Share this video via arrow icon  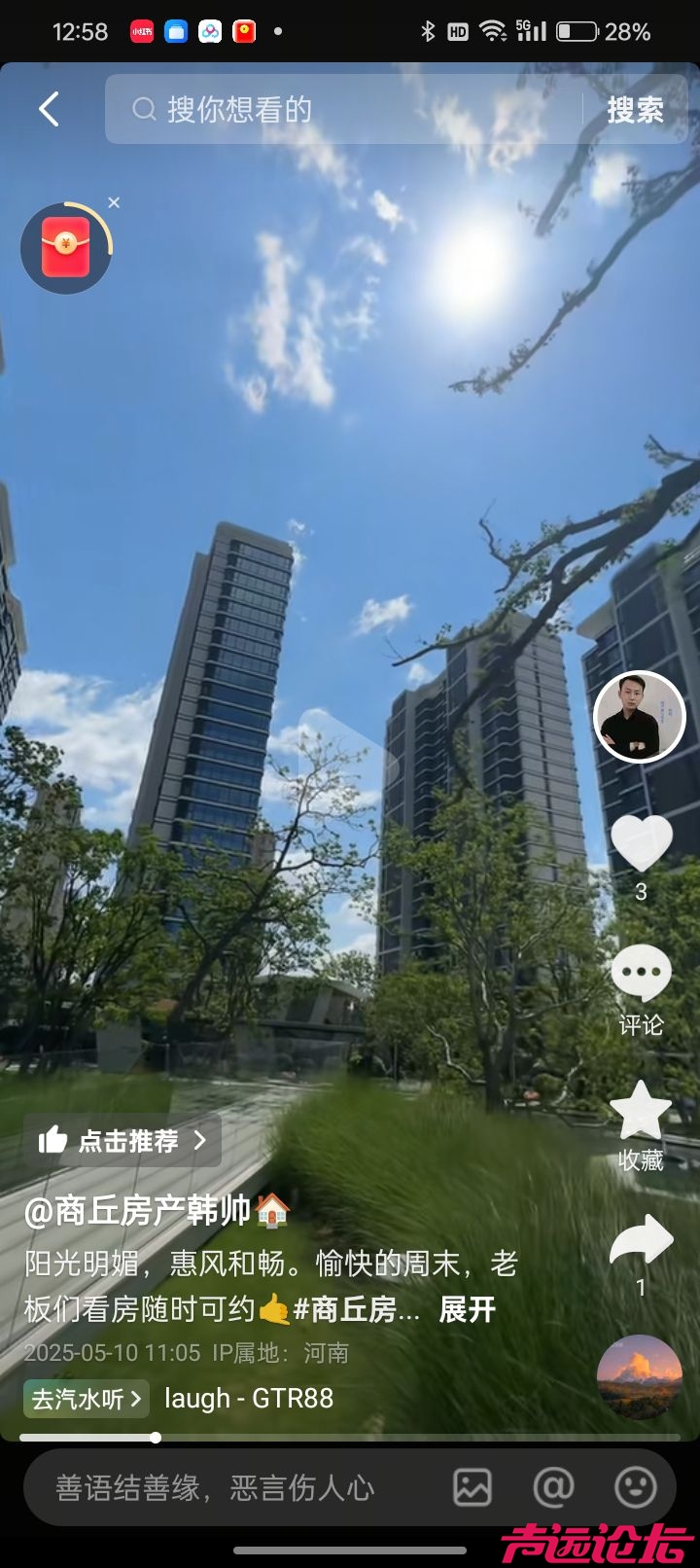[x=641, y=1242]
